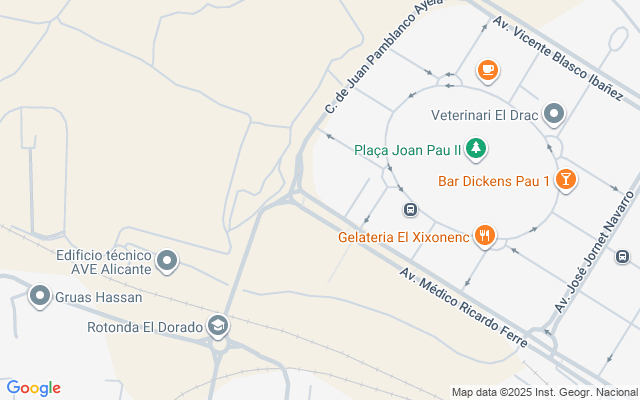Select the Edificio técnico AVE Alicante marker
Image resolution: width=640 pixels, height=400 pixels.
pos(168,262)
